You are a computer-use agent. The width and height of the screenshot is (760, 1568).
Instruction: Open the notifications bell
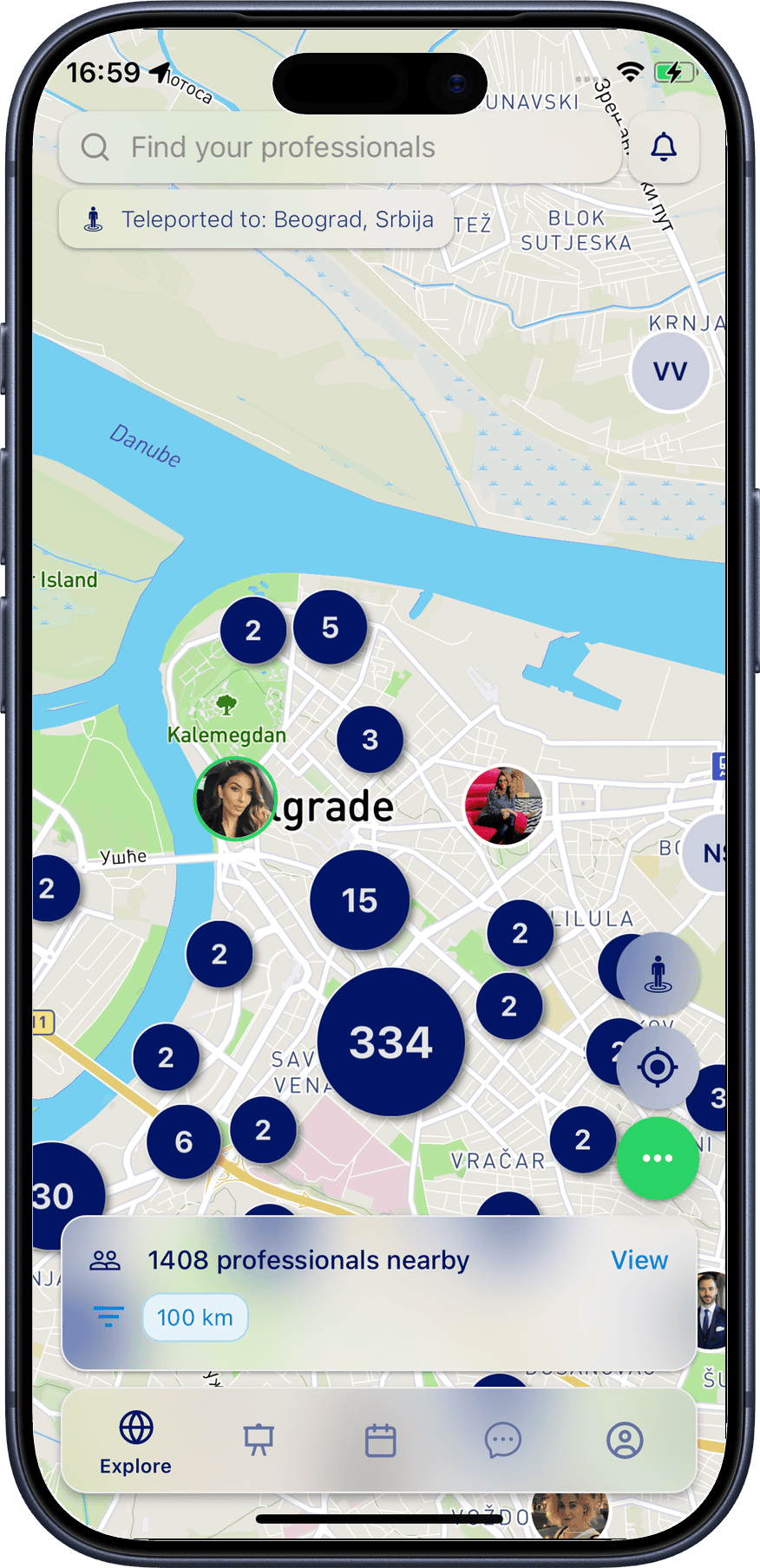pyautogui.click(x=664, y=147)
